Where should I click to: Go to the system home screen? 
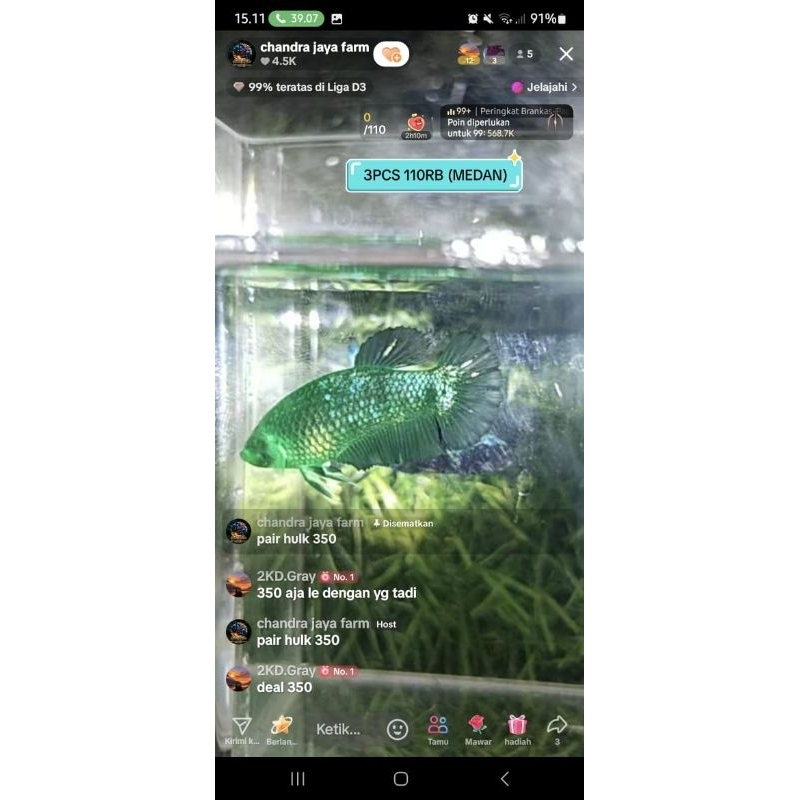tap(400, 778)
